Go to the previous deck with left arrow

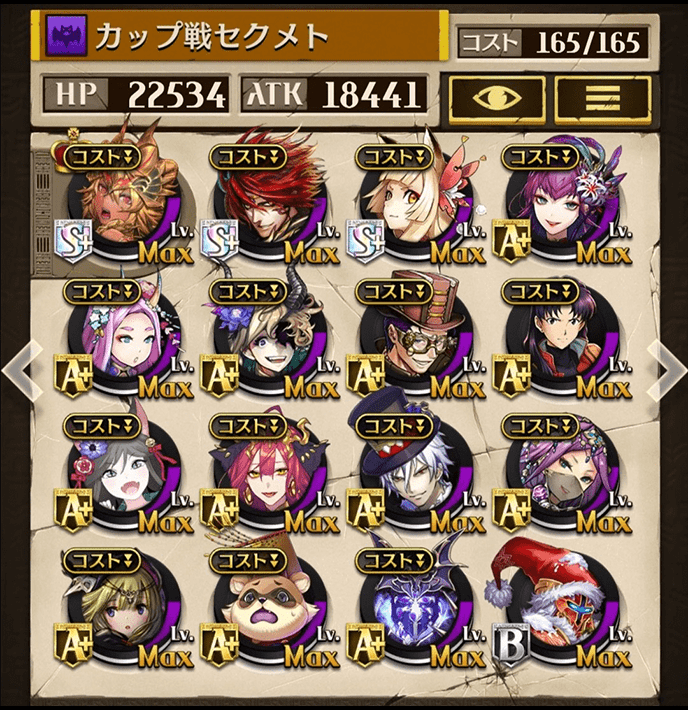click(20, 369)
